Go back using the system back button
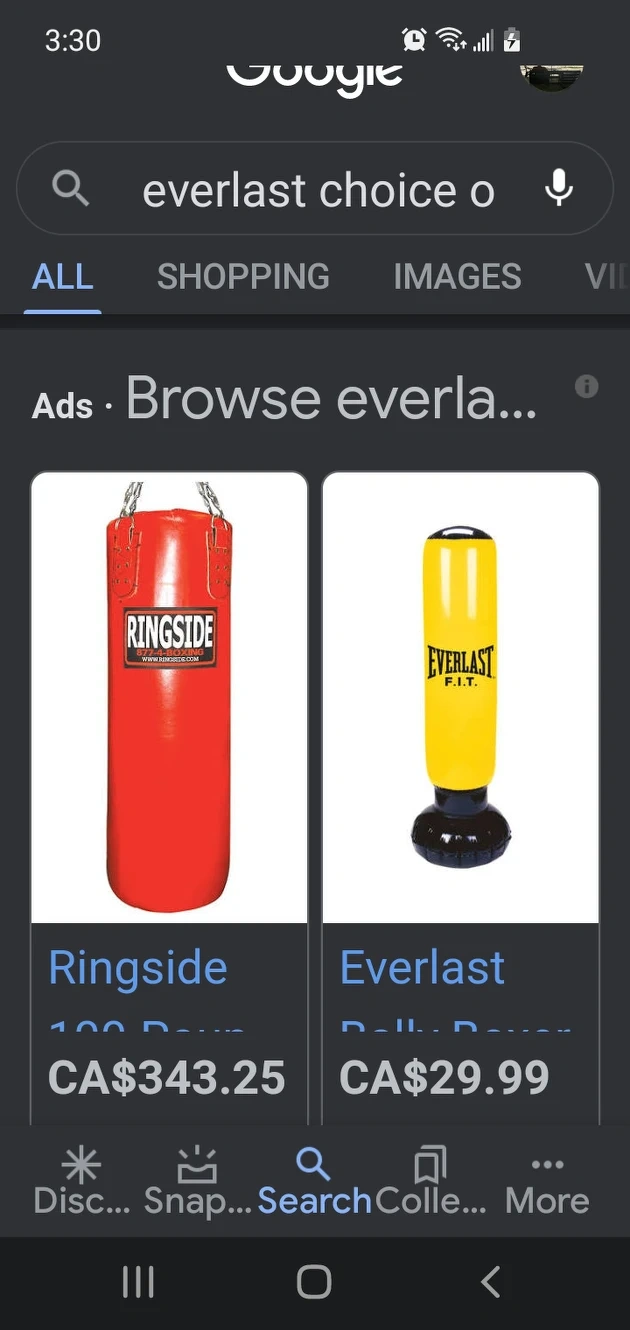 tap(490, 1282)
